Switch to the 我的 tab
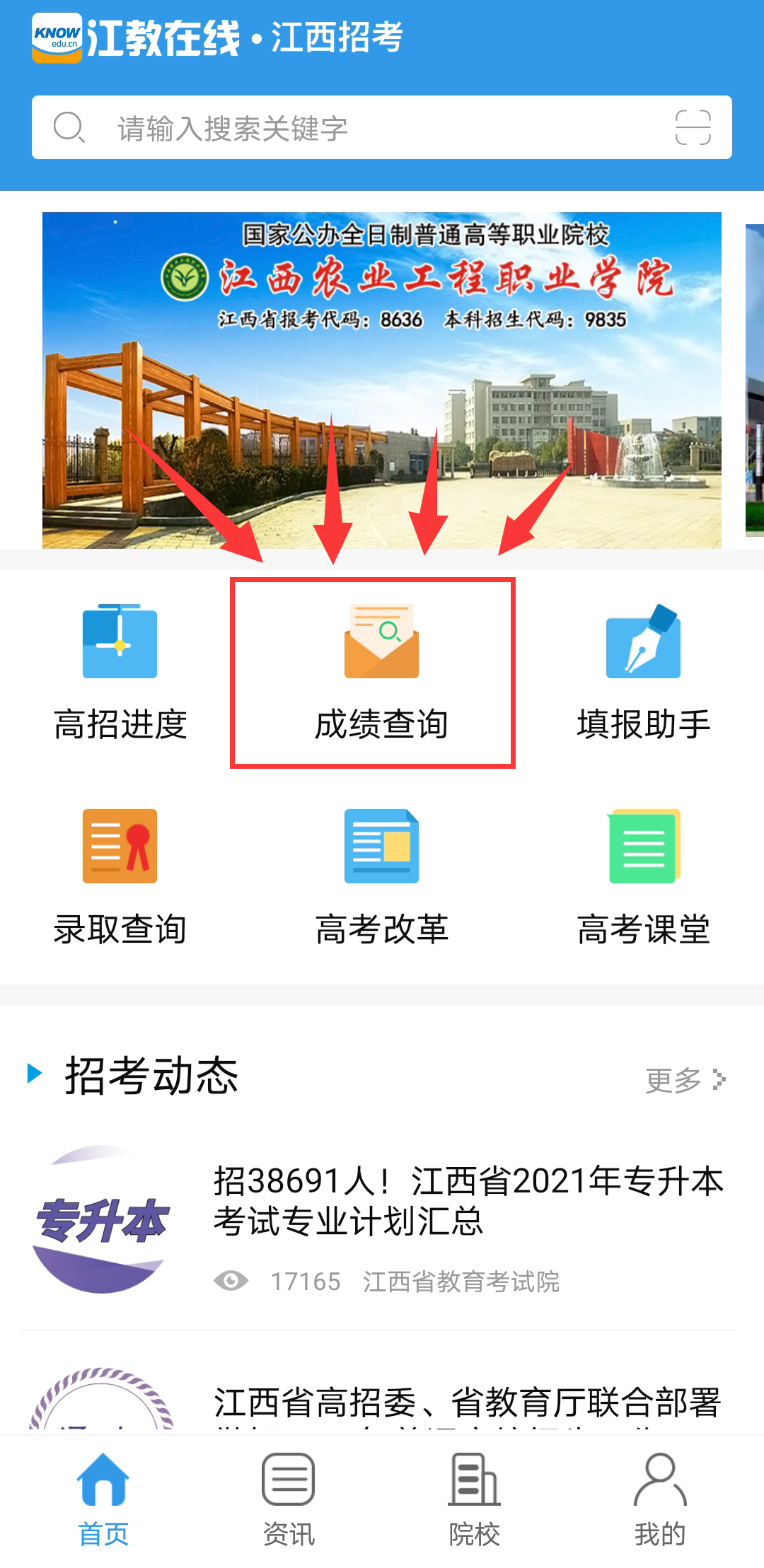Image resolution: width=764 pixels, height=1568 pixels. [x=659, y=1499]
